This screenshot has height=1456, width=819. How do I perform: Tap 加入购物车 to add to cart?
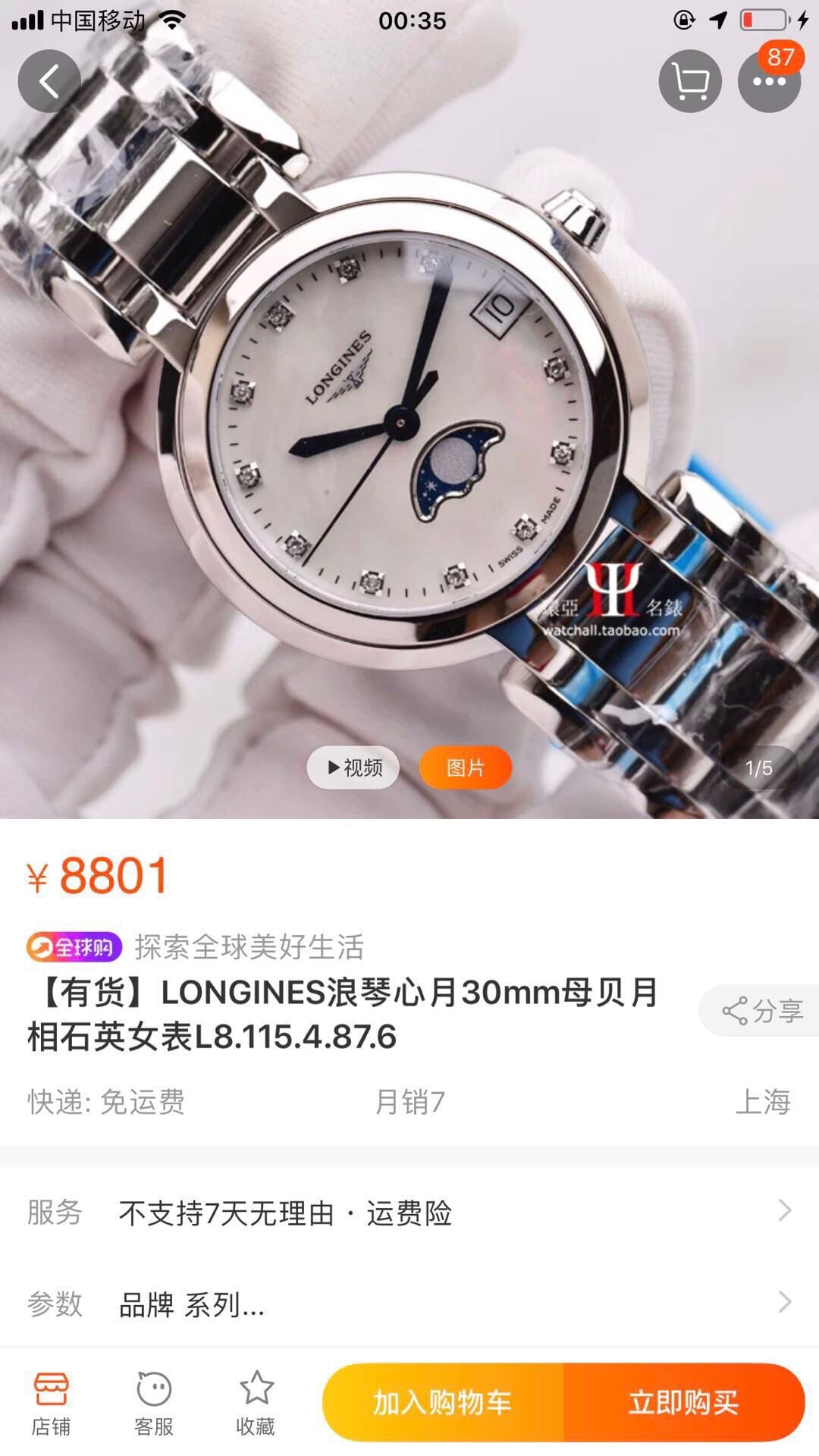click(x=443, y=1402)
